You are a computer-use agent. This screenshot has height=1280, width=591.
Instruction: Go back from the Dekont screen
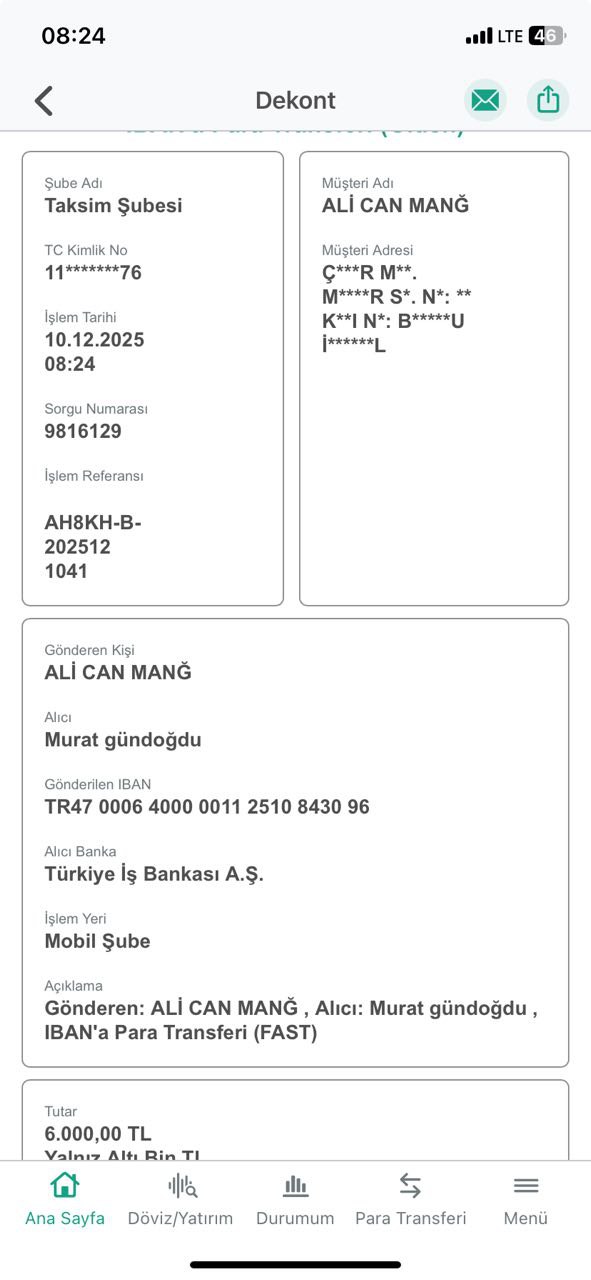tap(43, 101)
